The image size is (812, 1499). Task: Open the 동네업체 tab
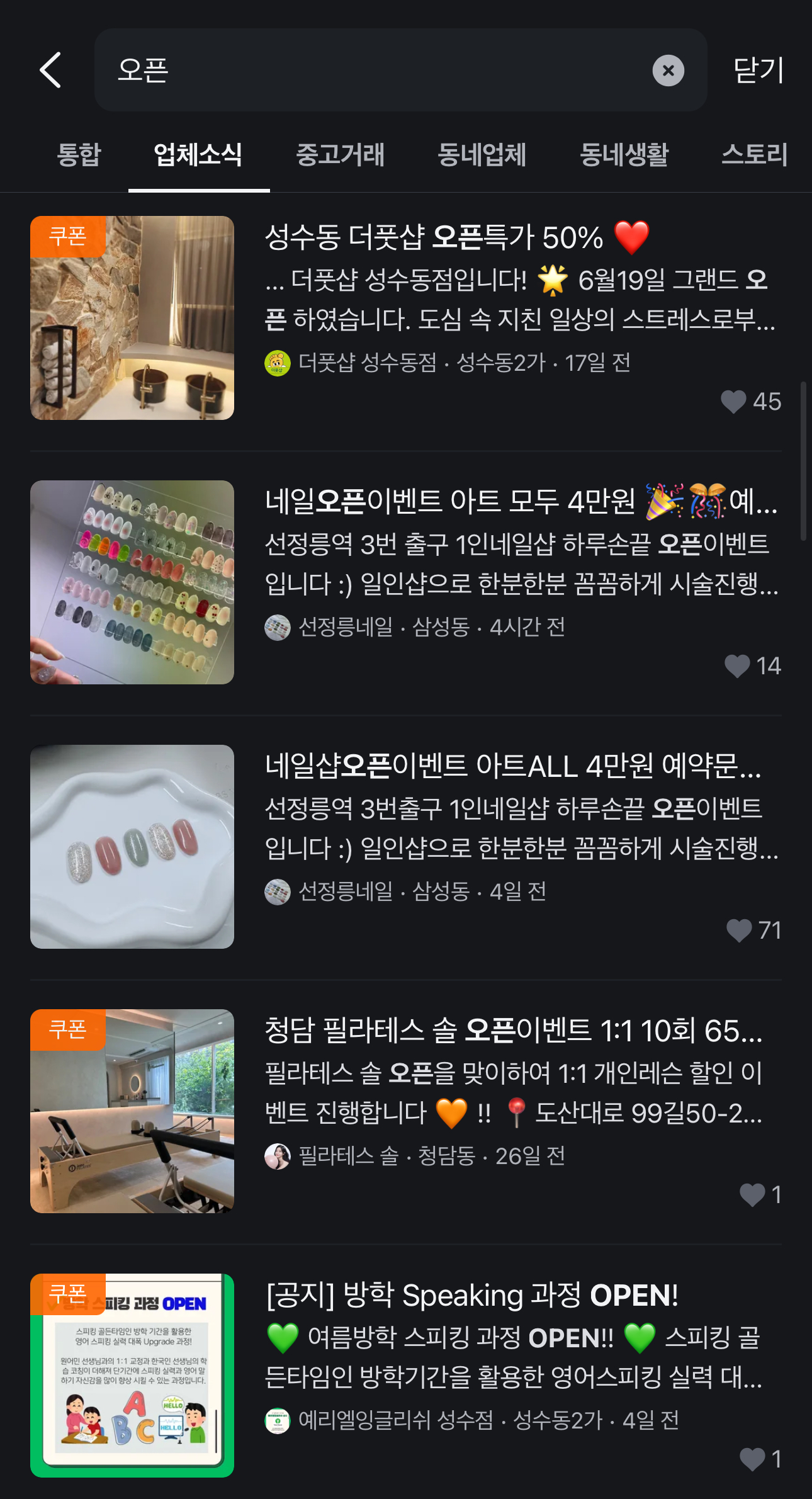tap(482, 155)
